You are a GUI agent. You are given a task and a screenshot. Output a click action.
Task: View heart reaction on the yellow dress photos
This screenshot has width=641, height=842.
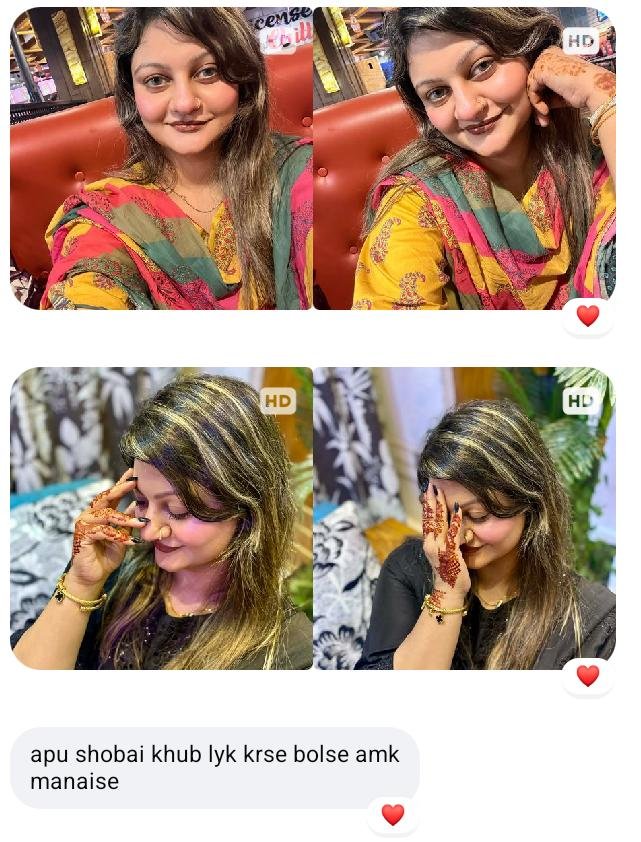(588, 316)
